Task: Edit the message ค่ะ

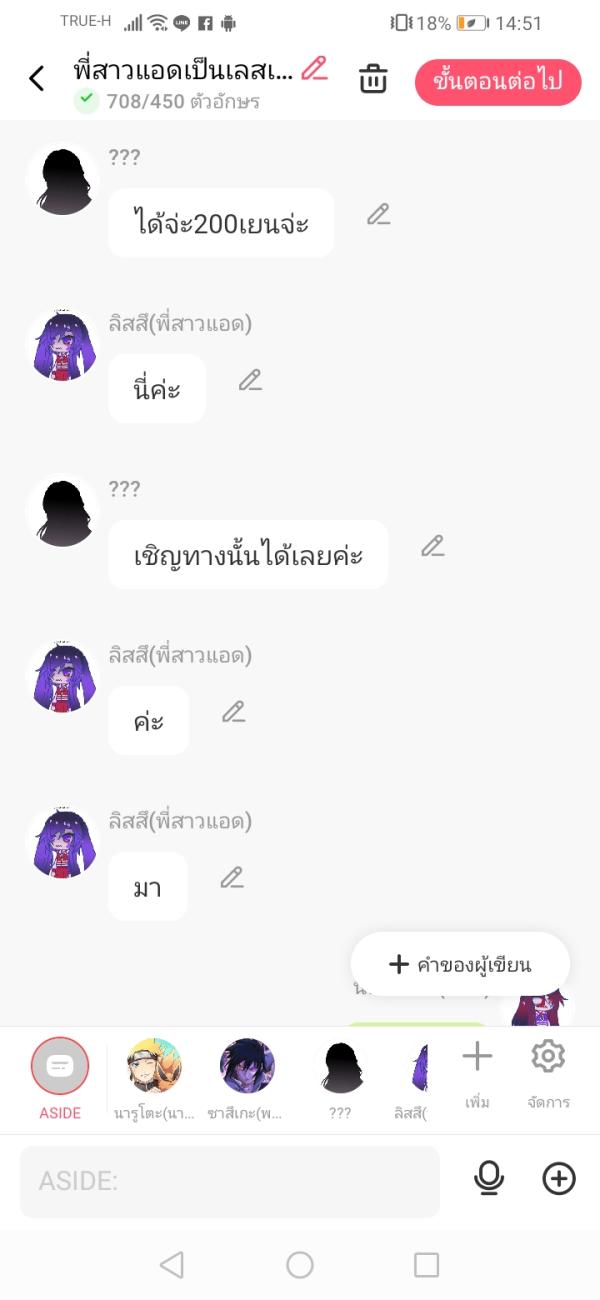Action: coord(233,712)
